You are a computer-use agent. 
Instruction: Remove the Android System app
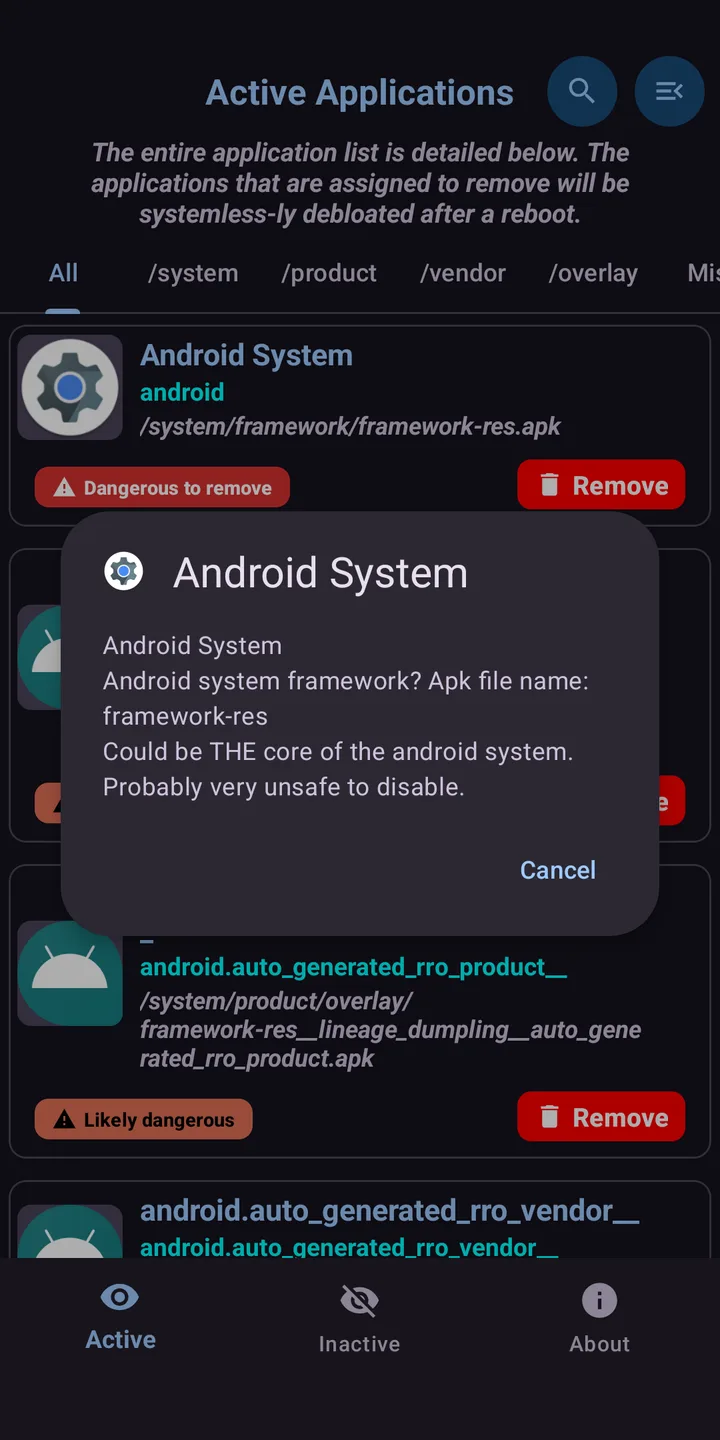click(601, 485)
